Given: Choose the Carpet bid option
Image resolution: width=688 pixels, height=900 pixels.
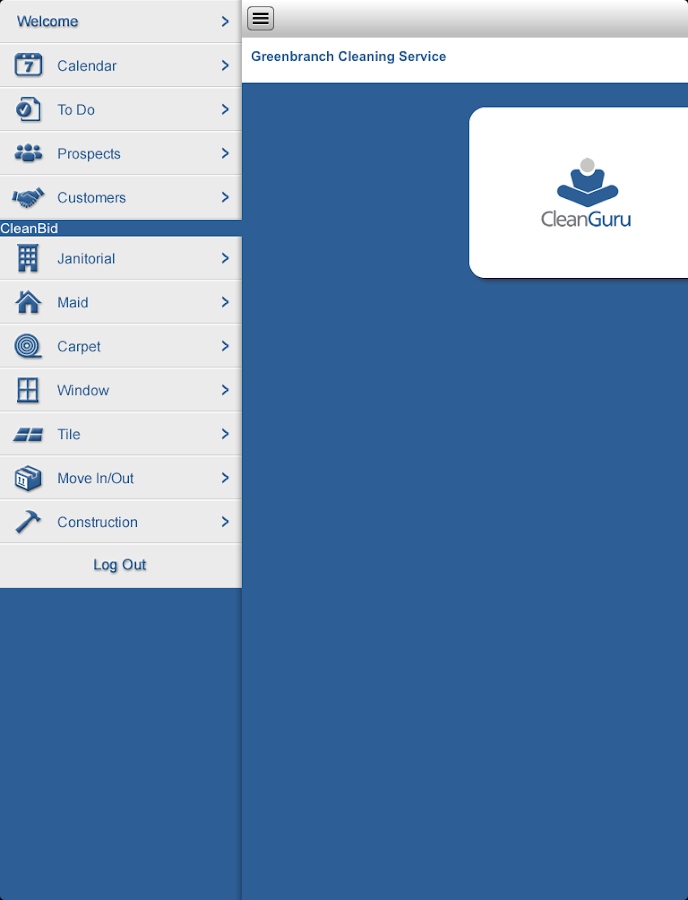Looking at the screenshot, I should click(x=120, y=346).
